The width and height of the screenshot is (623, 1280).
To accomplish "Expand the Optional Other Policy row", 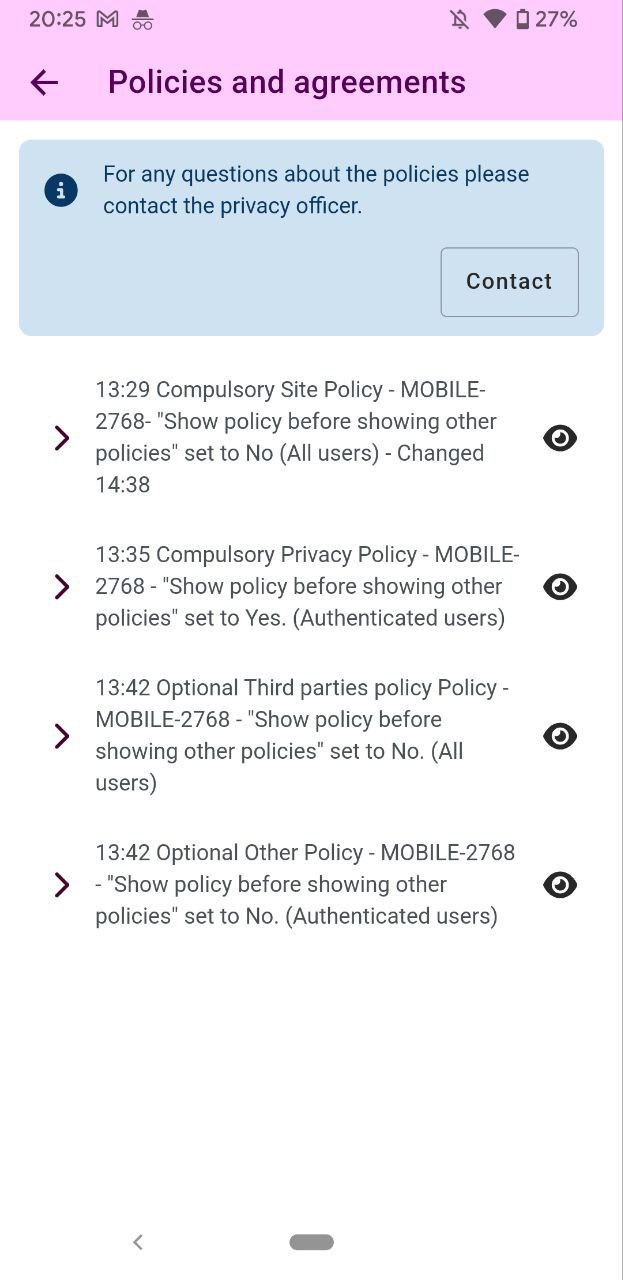I will [62, 885].
